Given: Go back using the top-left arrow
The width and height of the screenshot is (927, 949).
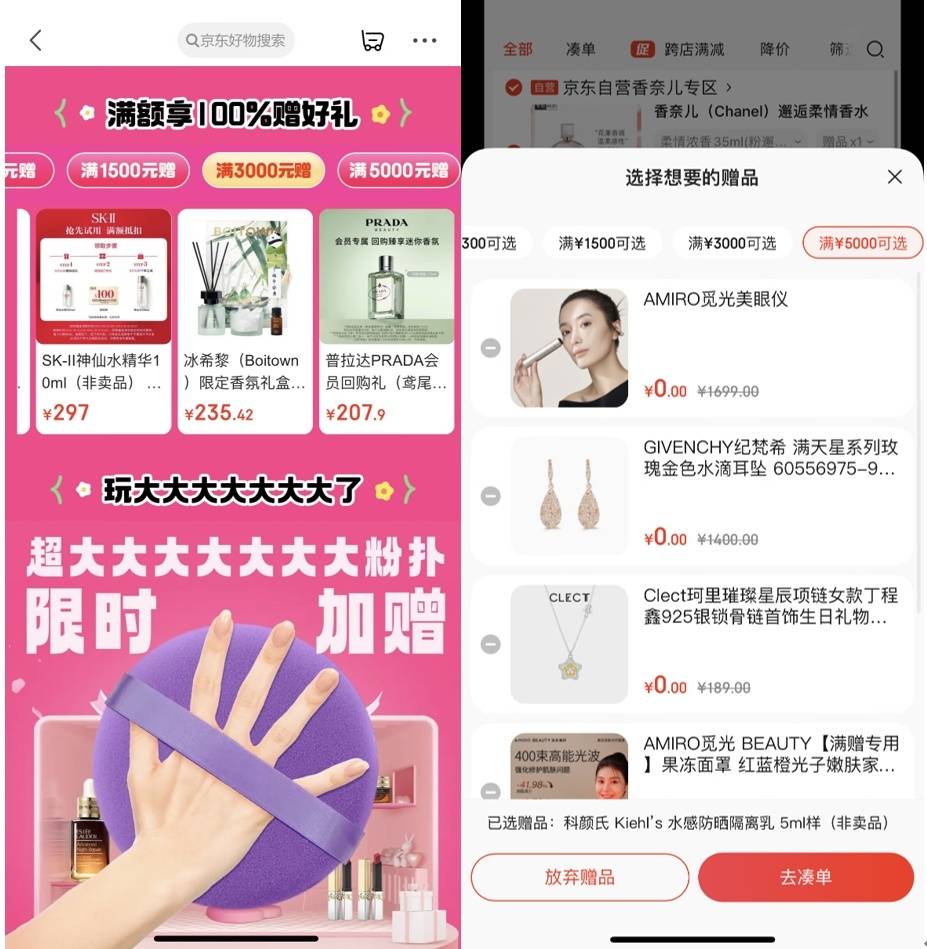Looking at the screenshot, I should [36, 40].
